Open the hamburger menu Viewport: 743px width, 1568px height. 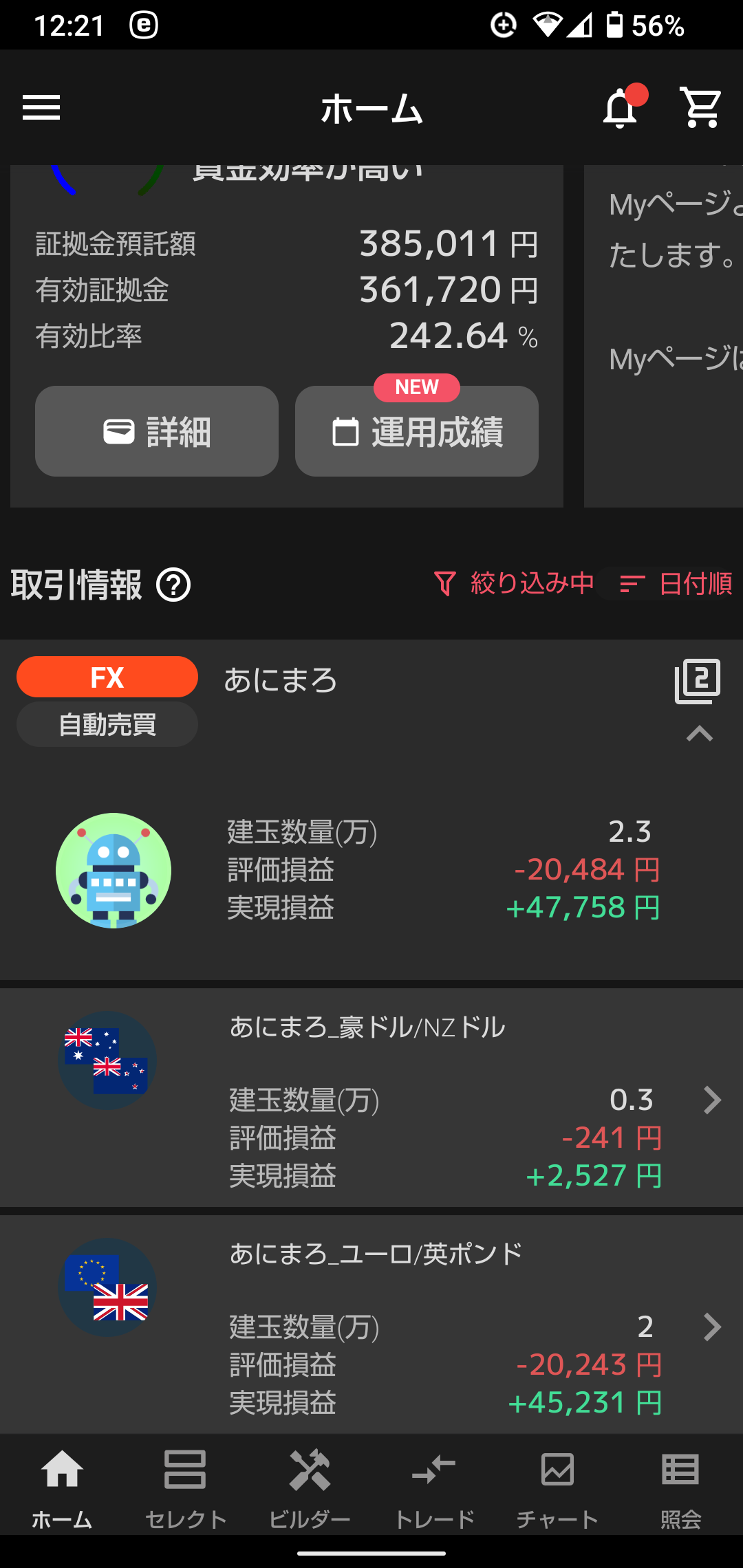(x=41, y=107)
